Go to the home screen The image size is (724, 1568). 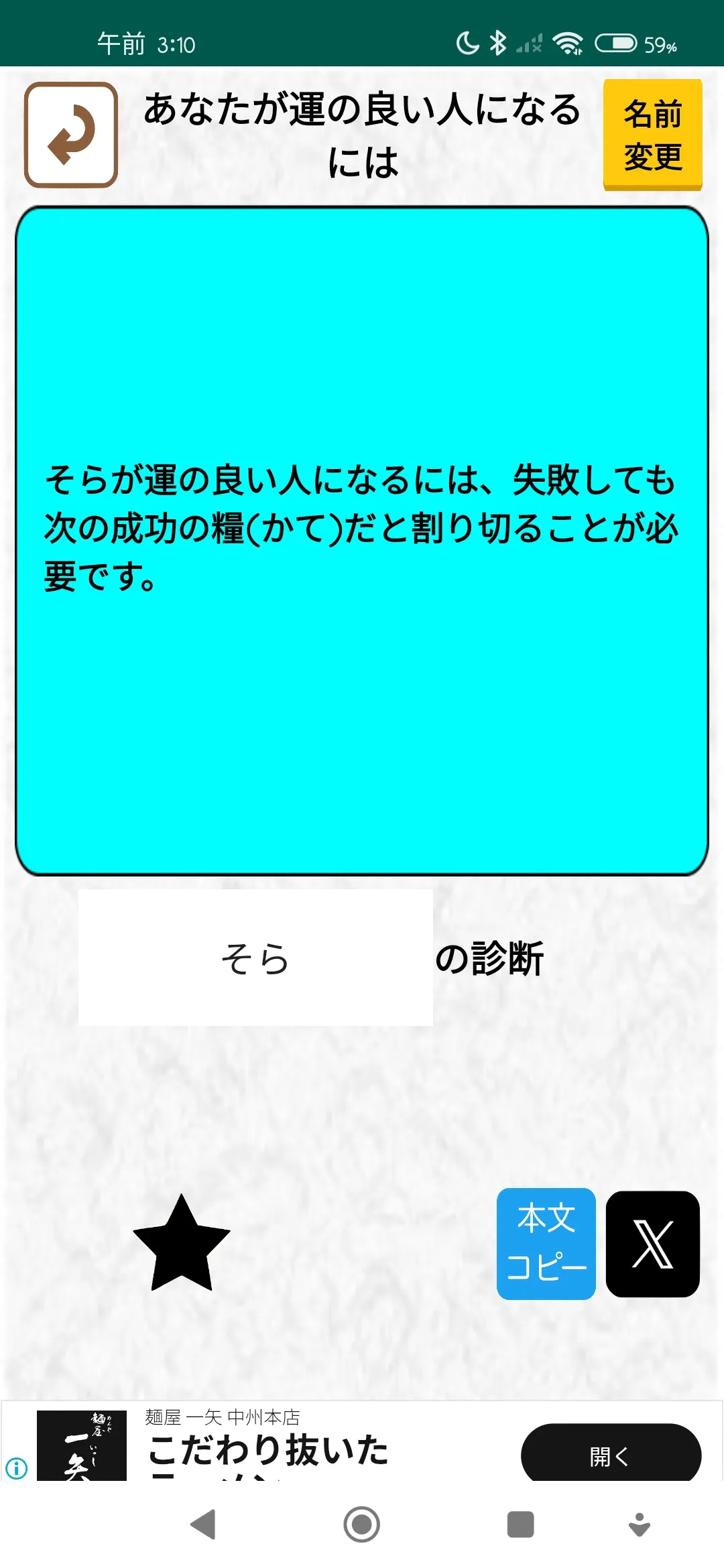tap(362, 1524)
